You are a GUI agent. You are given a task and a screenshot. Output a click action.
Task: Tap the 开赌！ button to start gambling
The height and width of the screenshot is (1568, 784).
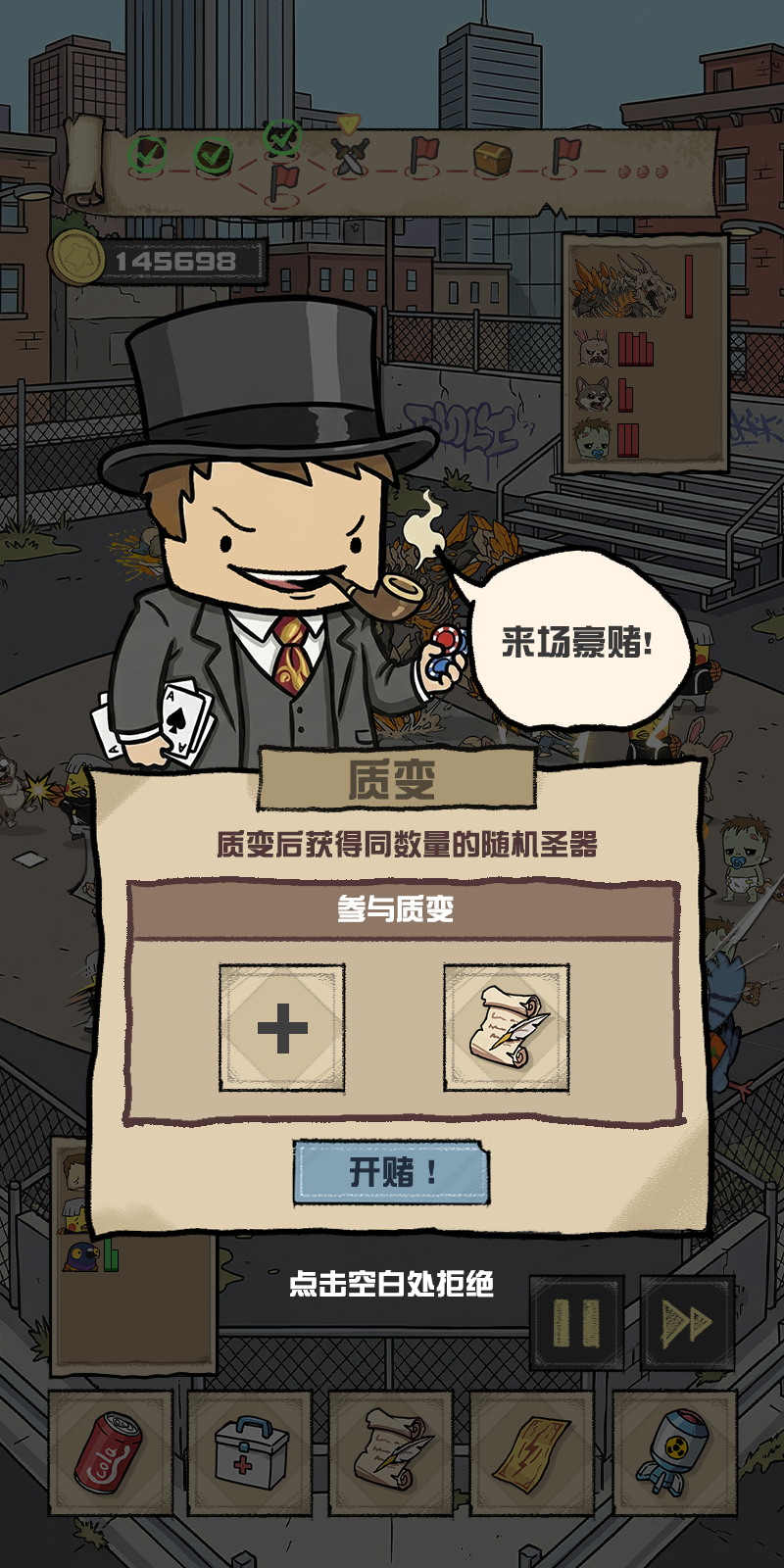point(391,1172)
